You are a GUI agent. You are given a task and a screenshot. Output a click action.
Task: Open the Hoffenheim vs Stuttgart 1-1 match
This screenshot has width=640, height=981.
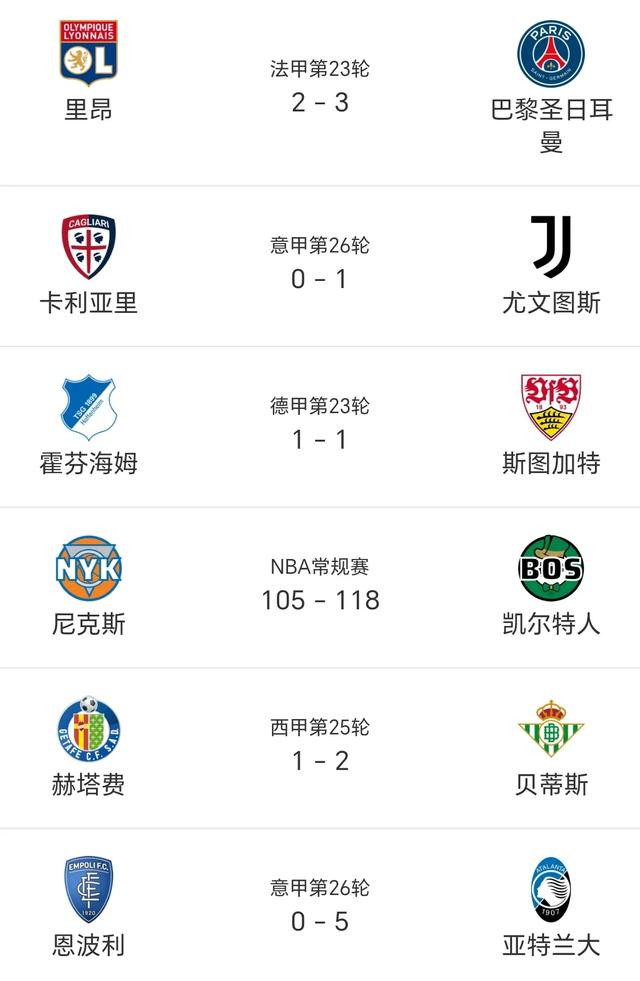[320, 438]
